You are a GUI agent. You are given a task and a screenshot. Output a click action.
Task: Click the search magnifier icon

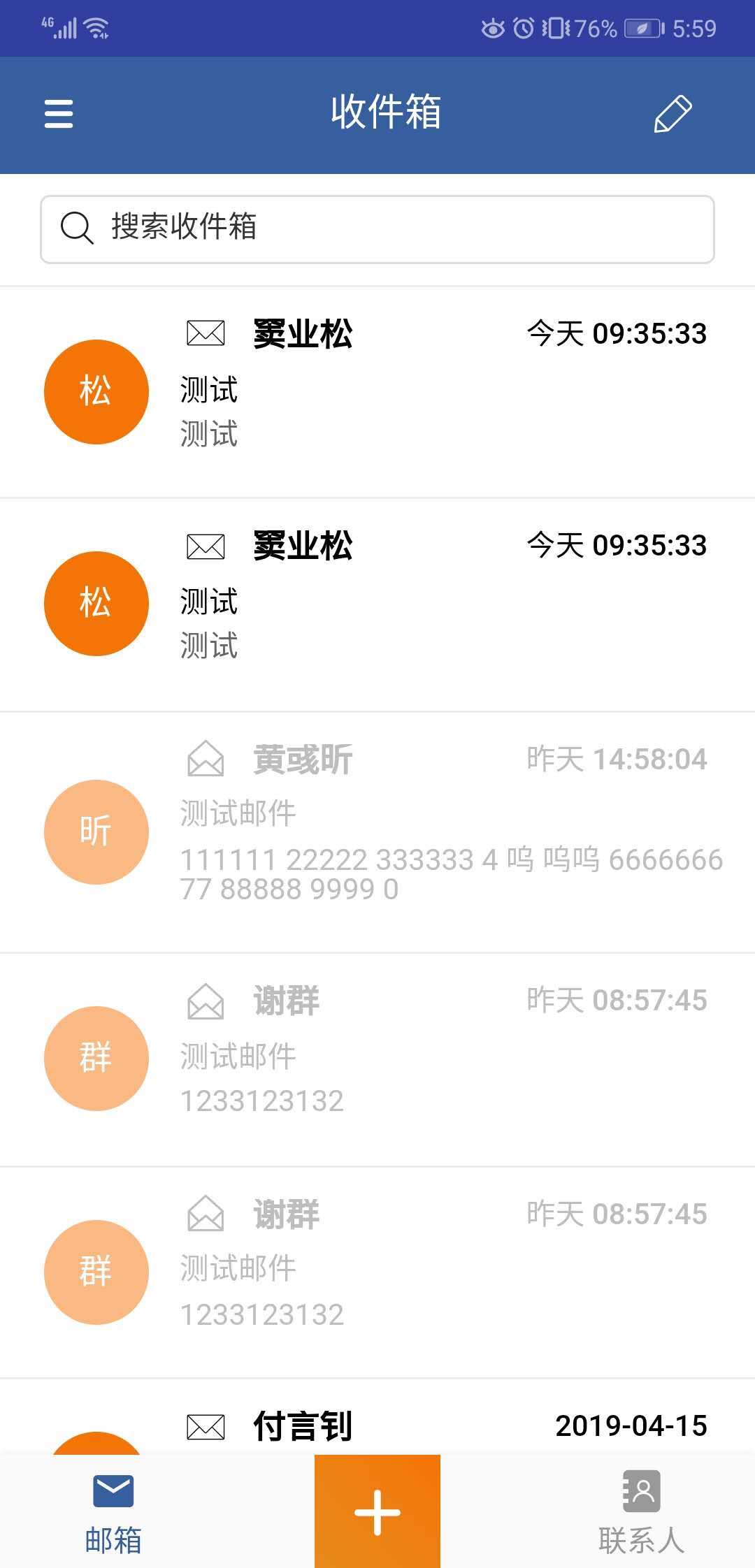(x=75, y=228)
